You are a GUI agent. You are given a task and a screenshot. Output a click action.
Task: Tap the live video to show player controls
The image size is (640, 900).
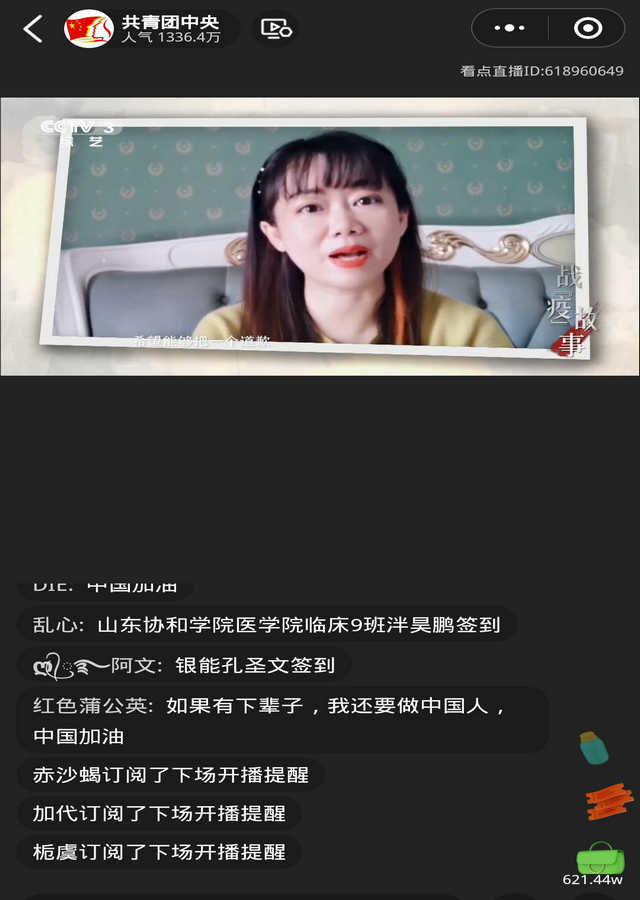coord(319,236)
